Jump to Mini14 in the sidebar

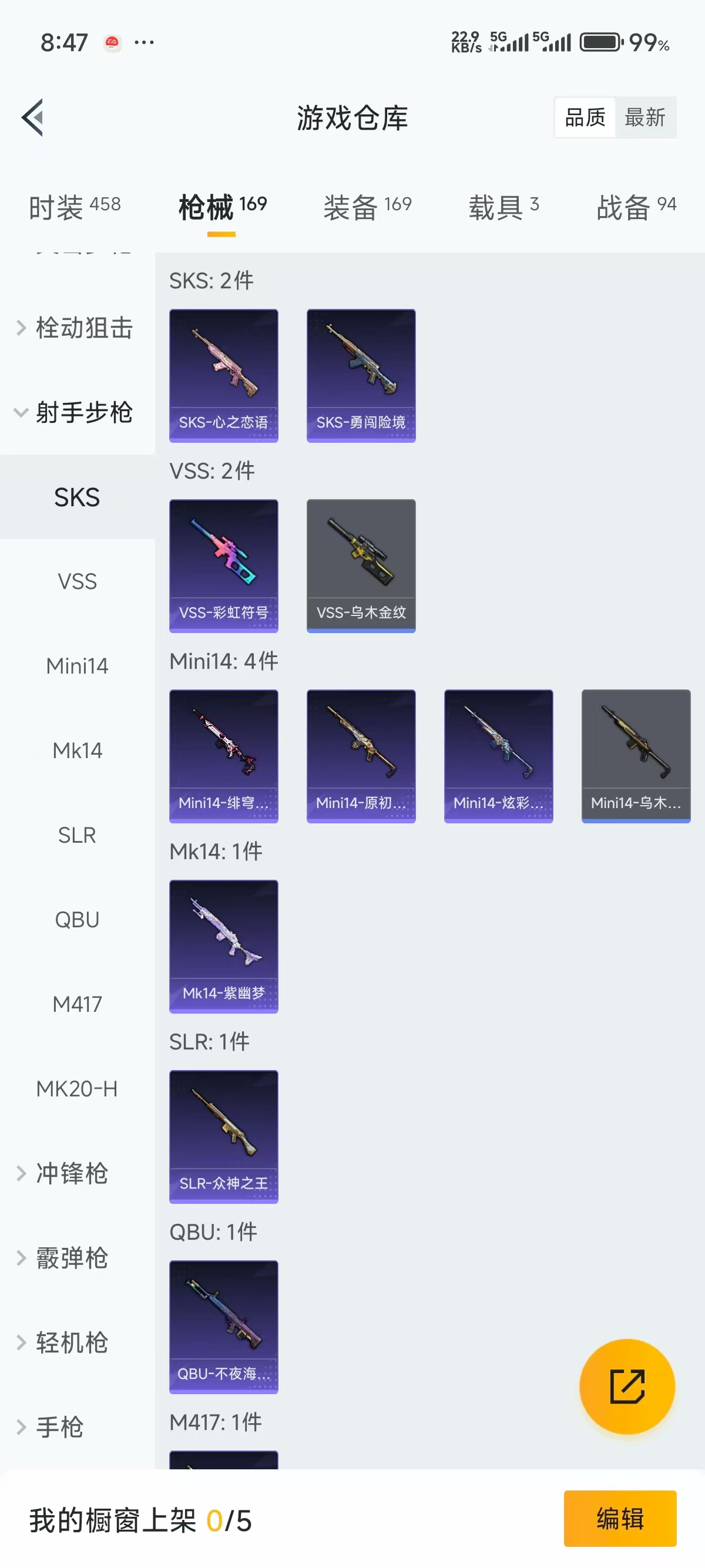pos(78,666)
